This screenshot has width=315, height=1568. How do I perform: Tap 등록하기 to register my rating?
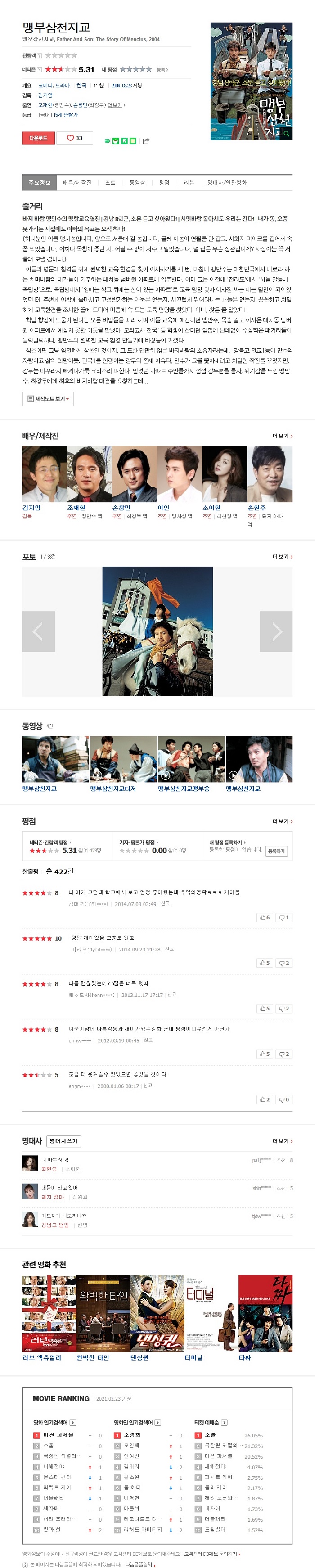(276, 851)
